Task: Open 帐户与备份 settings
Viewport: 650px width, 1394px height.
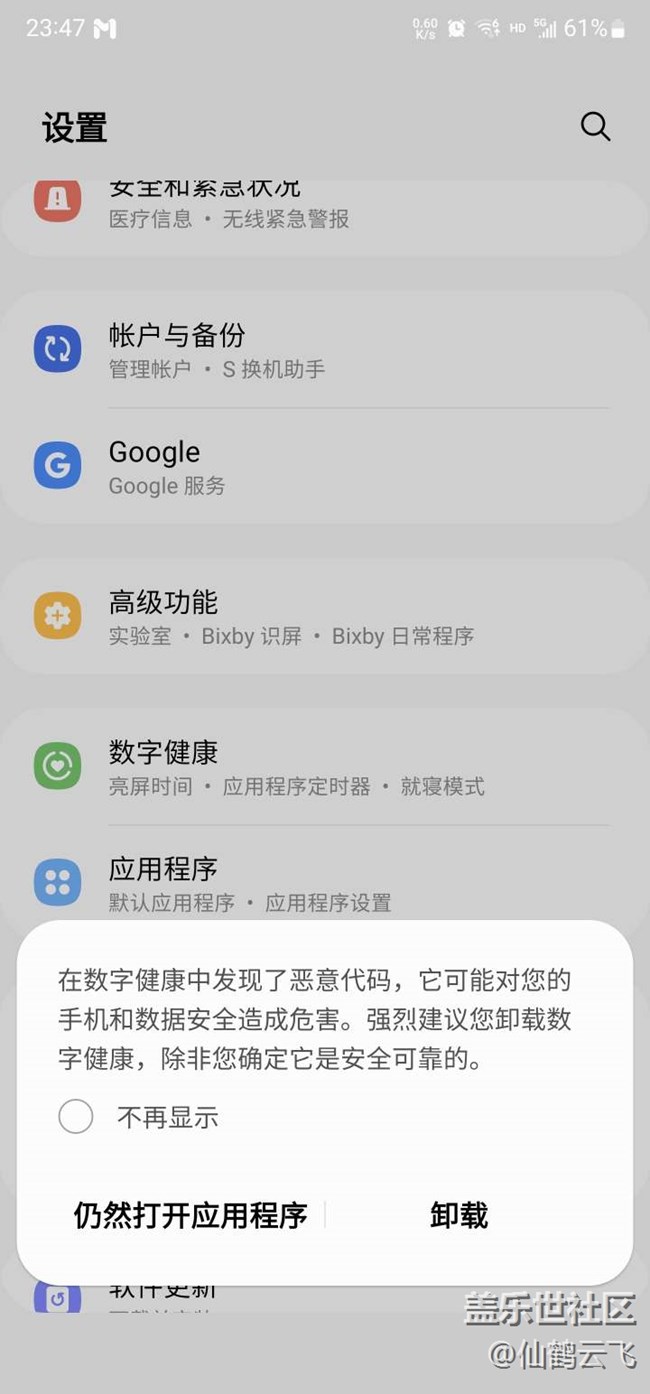Action: click(x=325, y=351)
